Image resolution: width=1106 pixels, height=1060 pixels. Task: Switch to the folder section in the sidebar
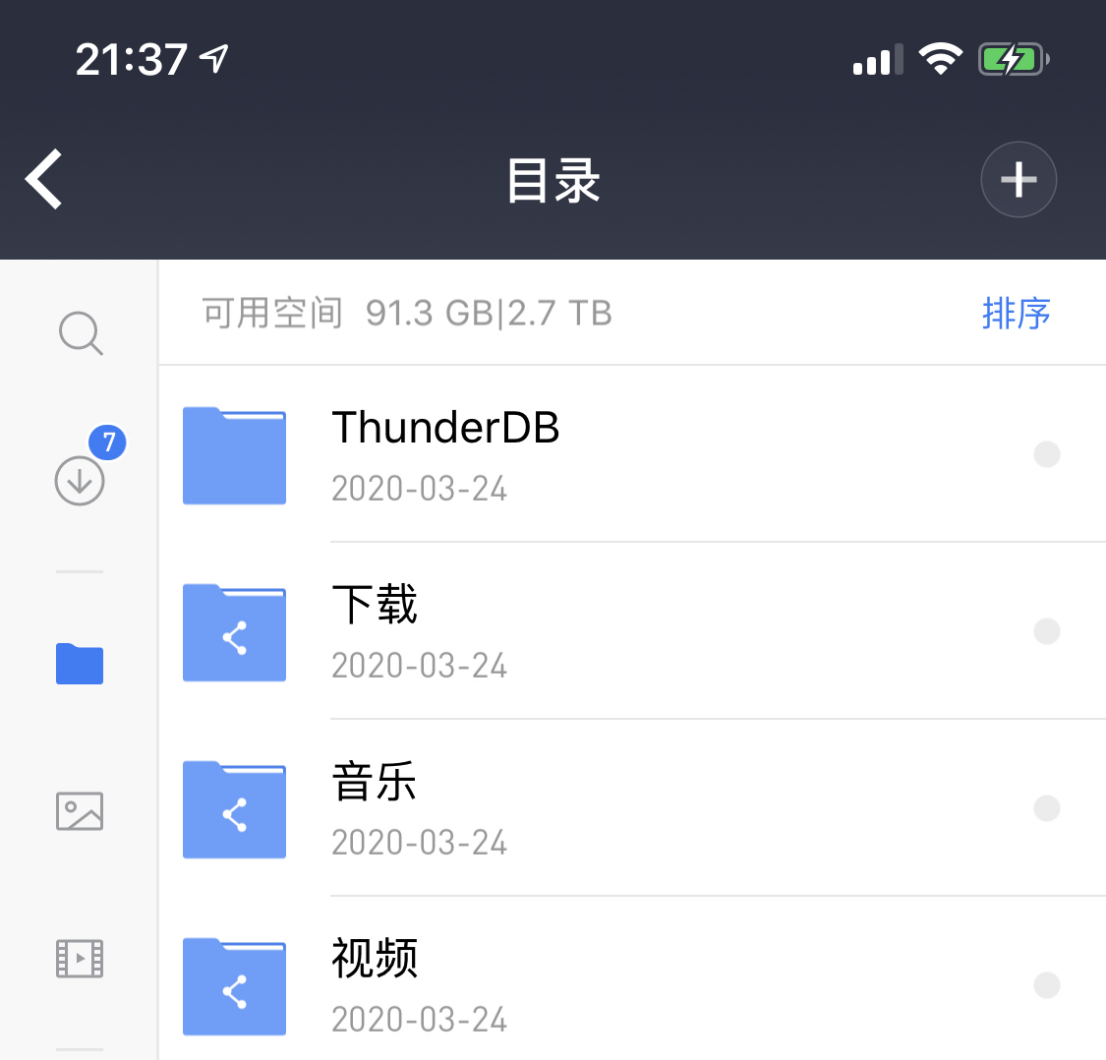[80, 664]
